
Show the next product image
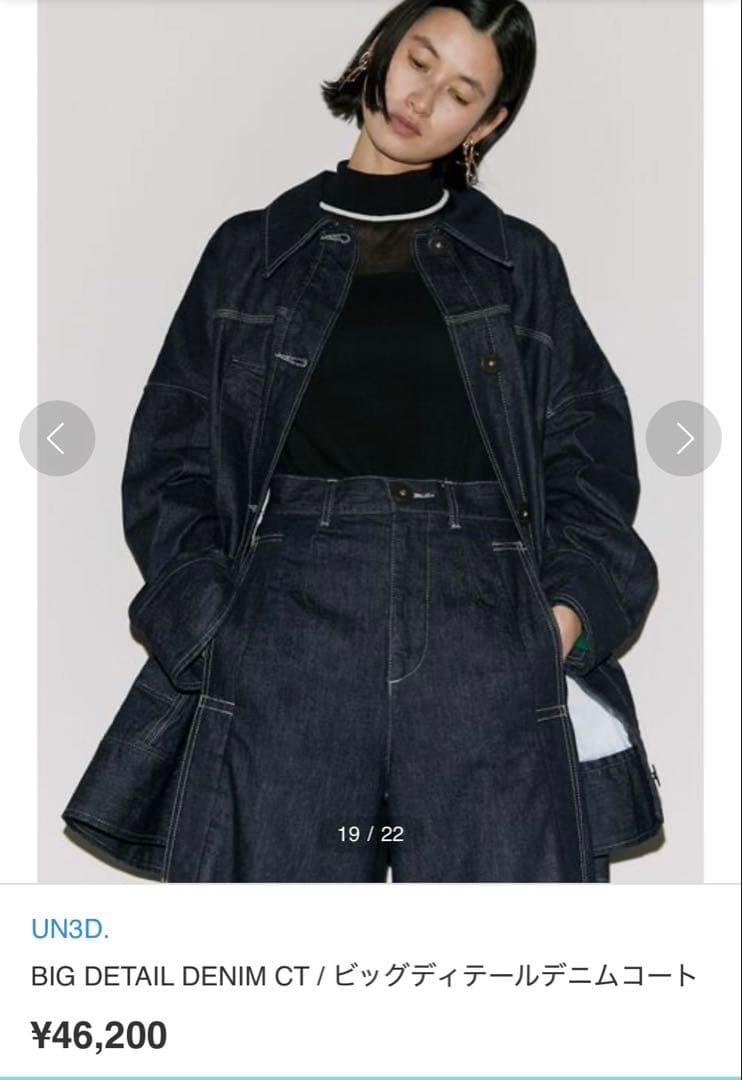[x=684, y=438]
